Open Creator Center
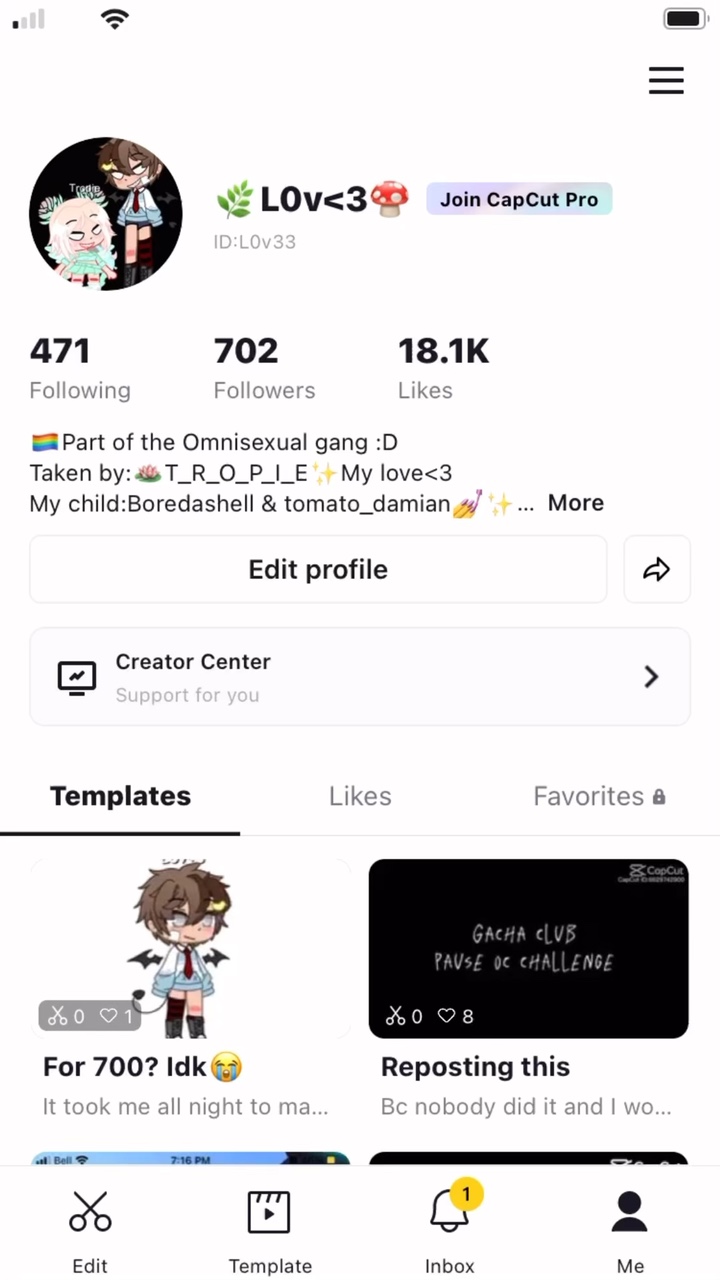The image size is (720, 1280). coord(360,677)
